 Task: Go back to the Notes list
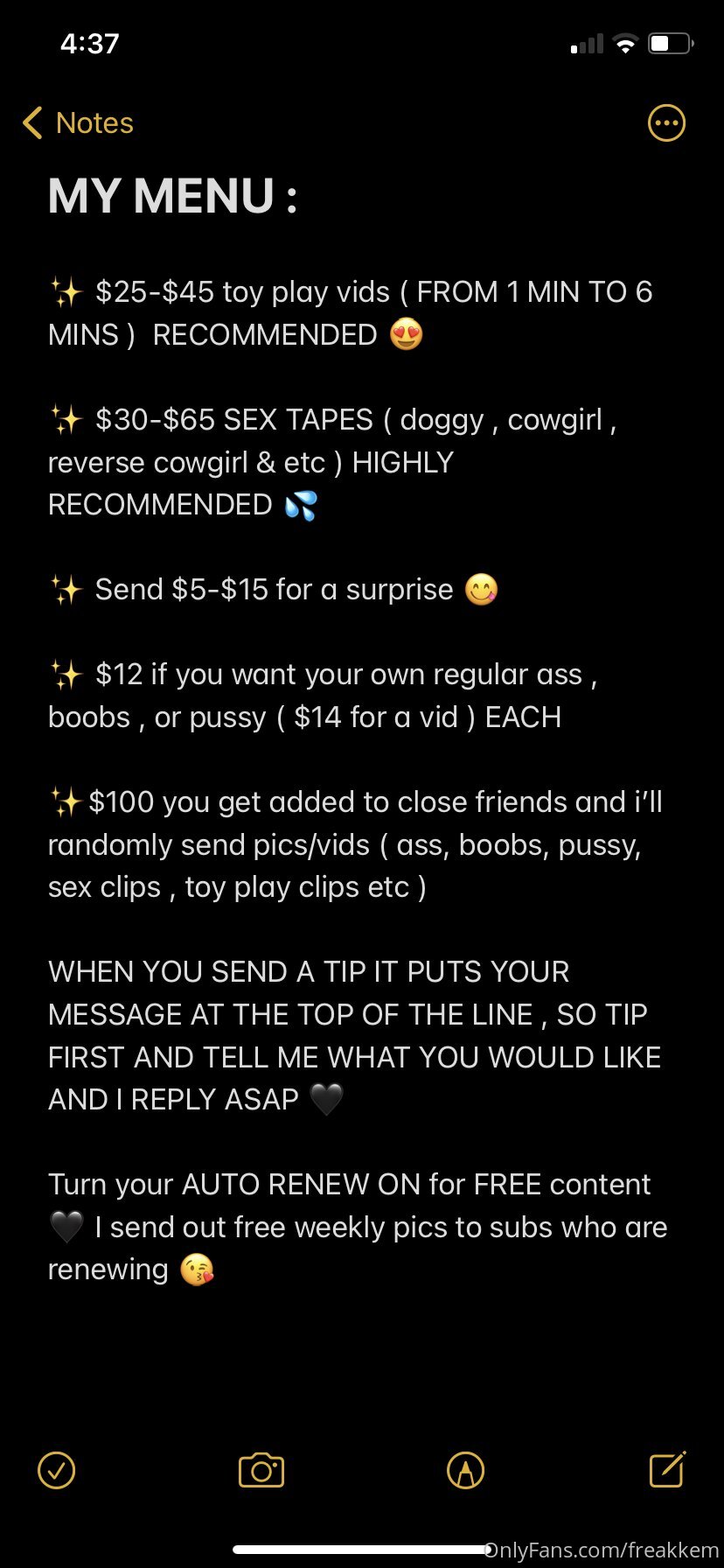coord(78,123)
